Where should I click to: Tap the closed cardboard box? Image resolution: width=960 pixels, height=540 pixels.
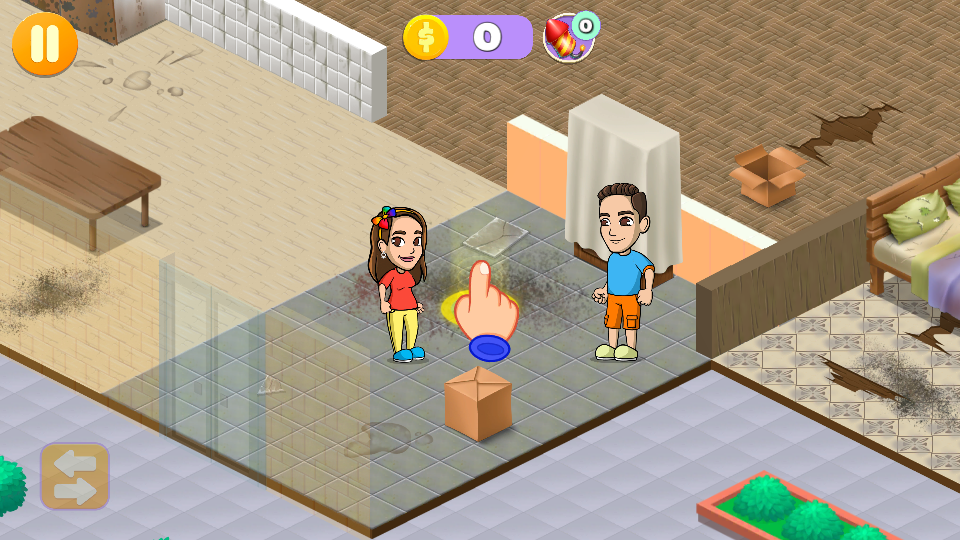(478, 402)
